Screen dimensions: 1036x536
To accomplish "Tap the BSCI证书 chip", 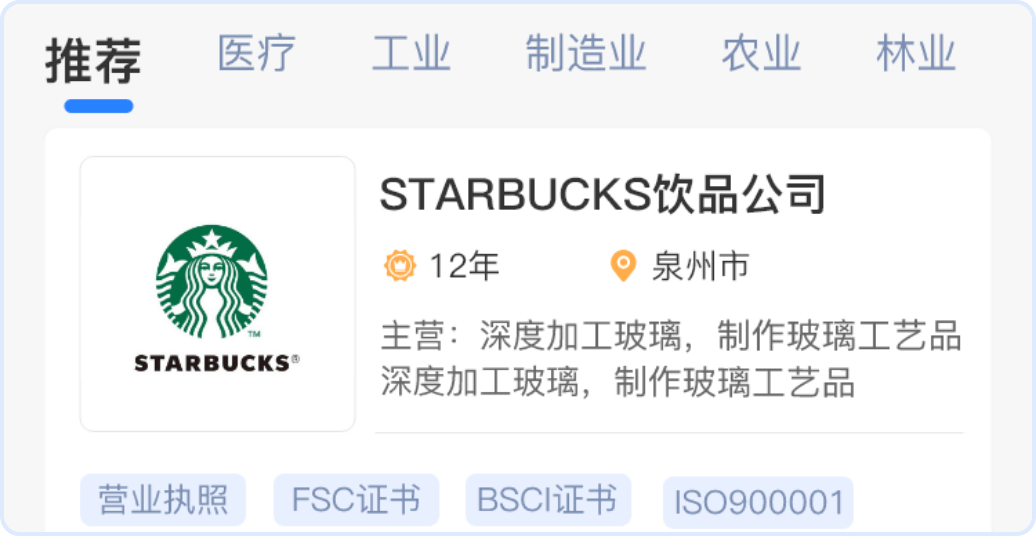I will [547, 500].
